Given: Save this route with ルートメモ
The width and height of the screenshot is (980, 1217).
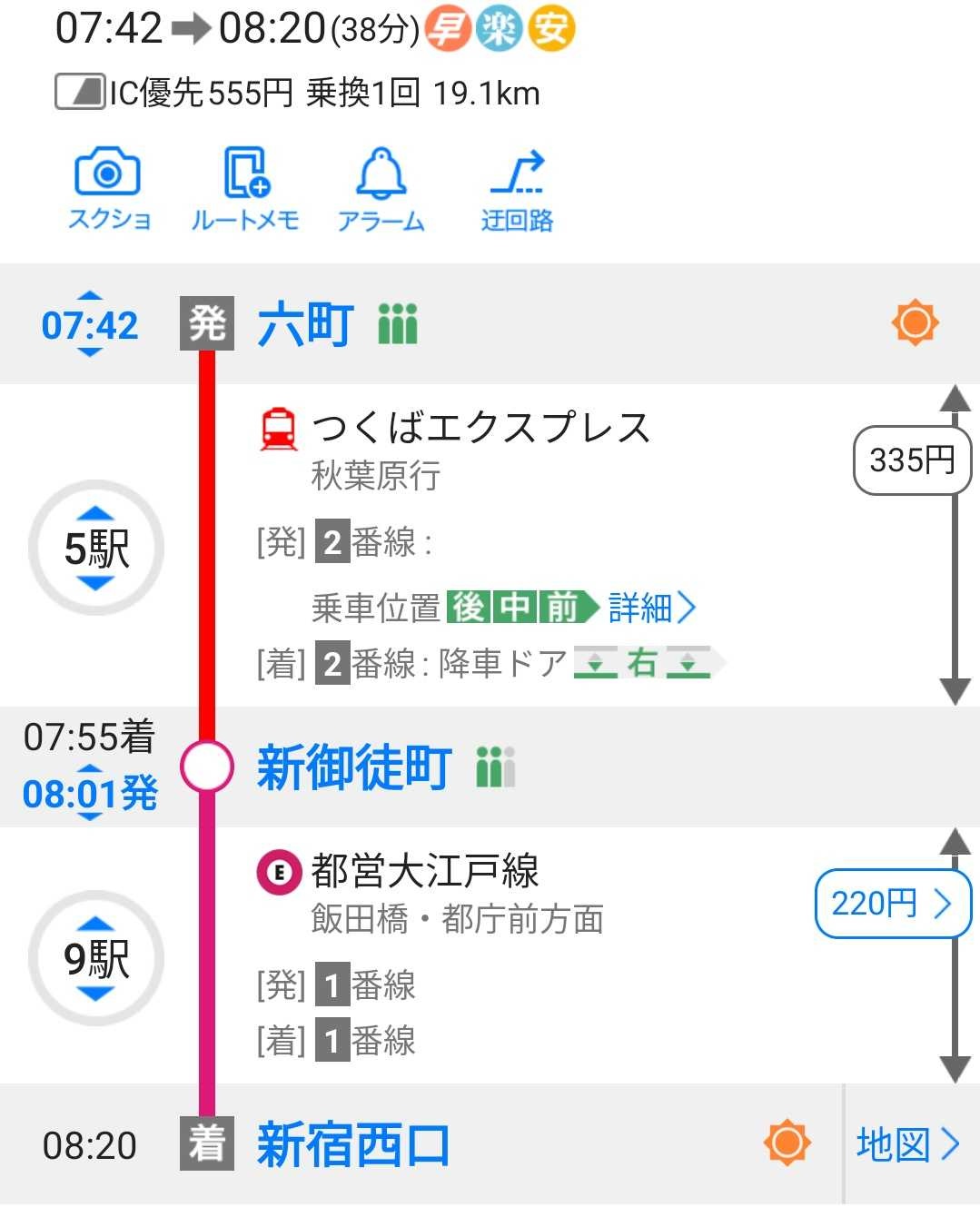Looking at the screenshot, I should pos(244,189).
